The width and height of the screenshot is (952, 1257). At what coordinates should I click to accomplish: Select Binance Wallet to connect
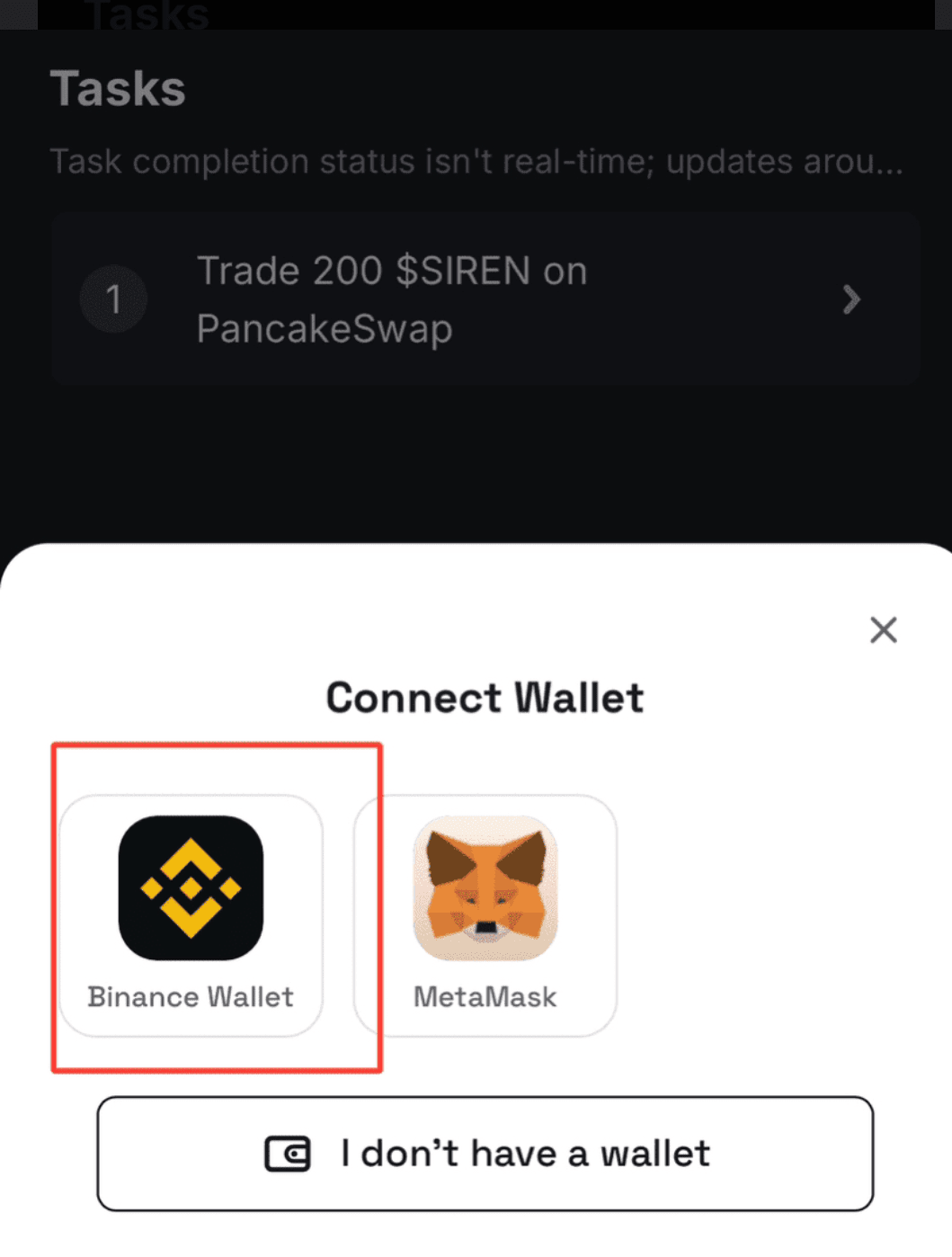click(191, 914)
